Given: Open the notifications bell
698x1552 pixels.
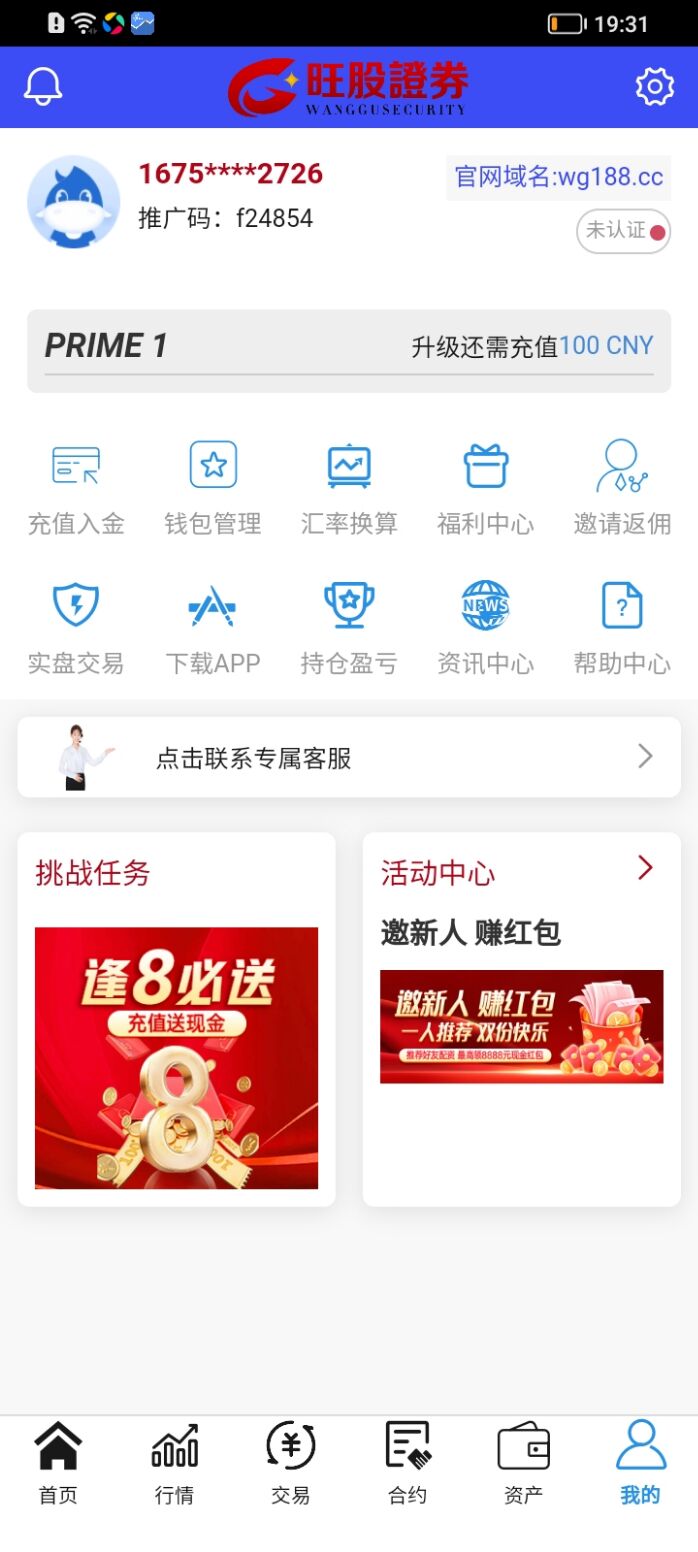Looking at the screenshot, I should point(43,87).
